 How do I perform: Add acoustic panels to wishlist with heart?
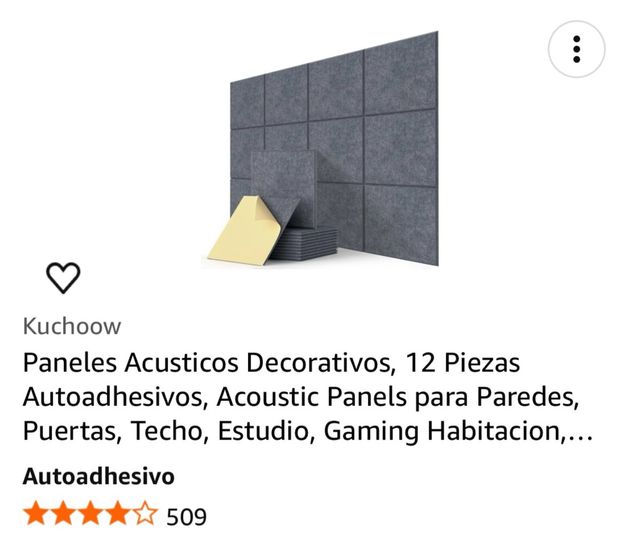click(64, 277)
